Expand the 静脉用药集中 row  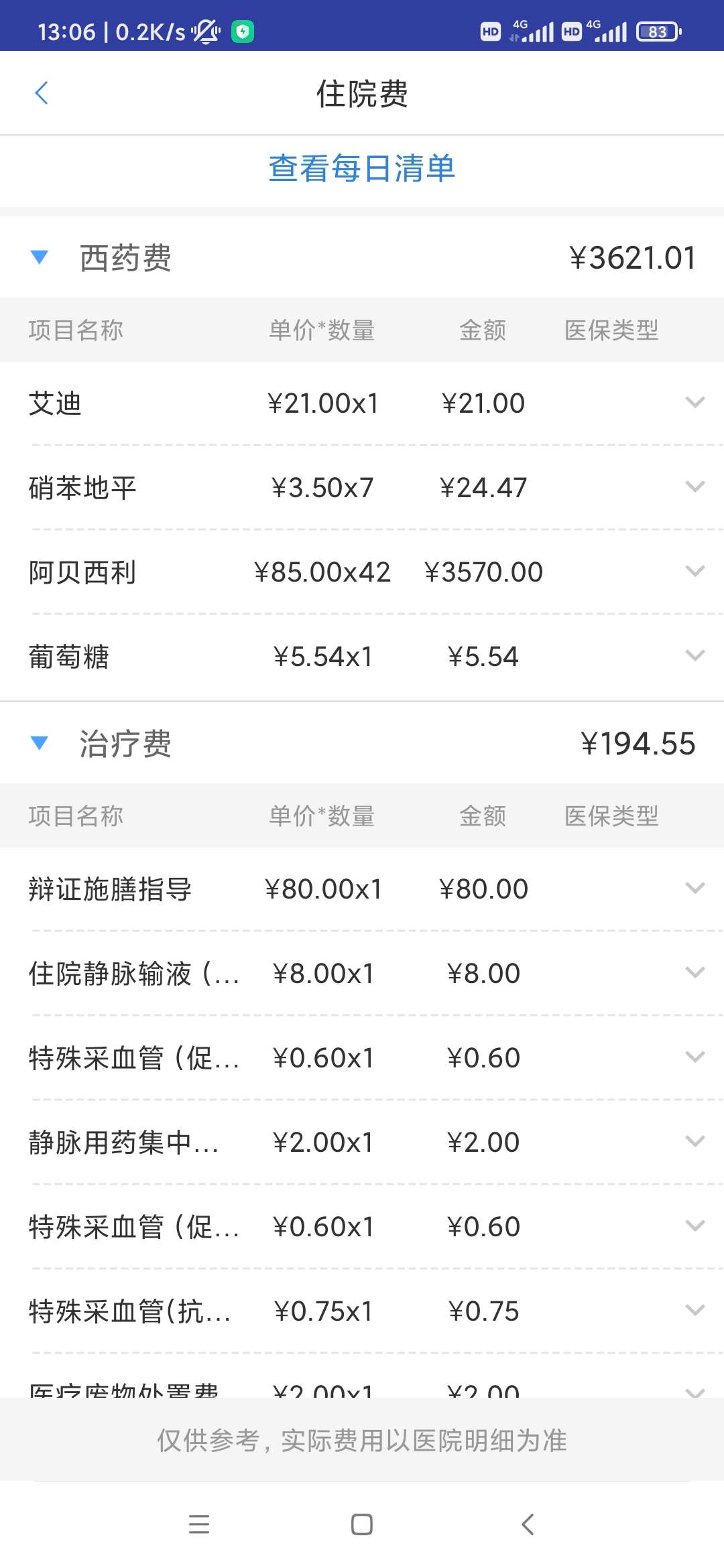tap(695, 1142)
